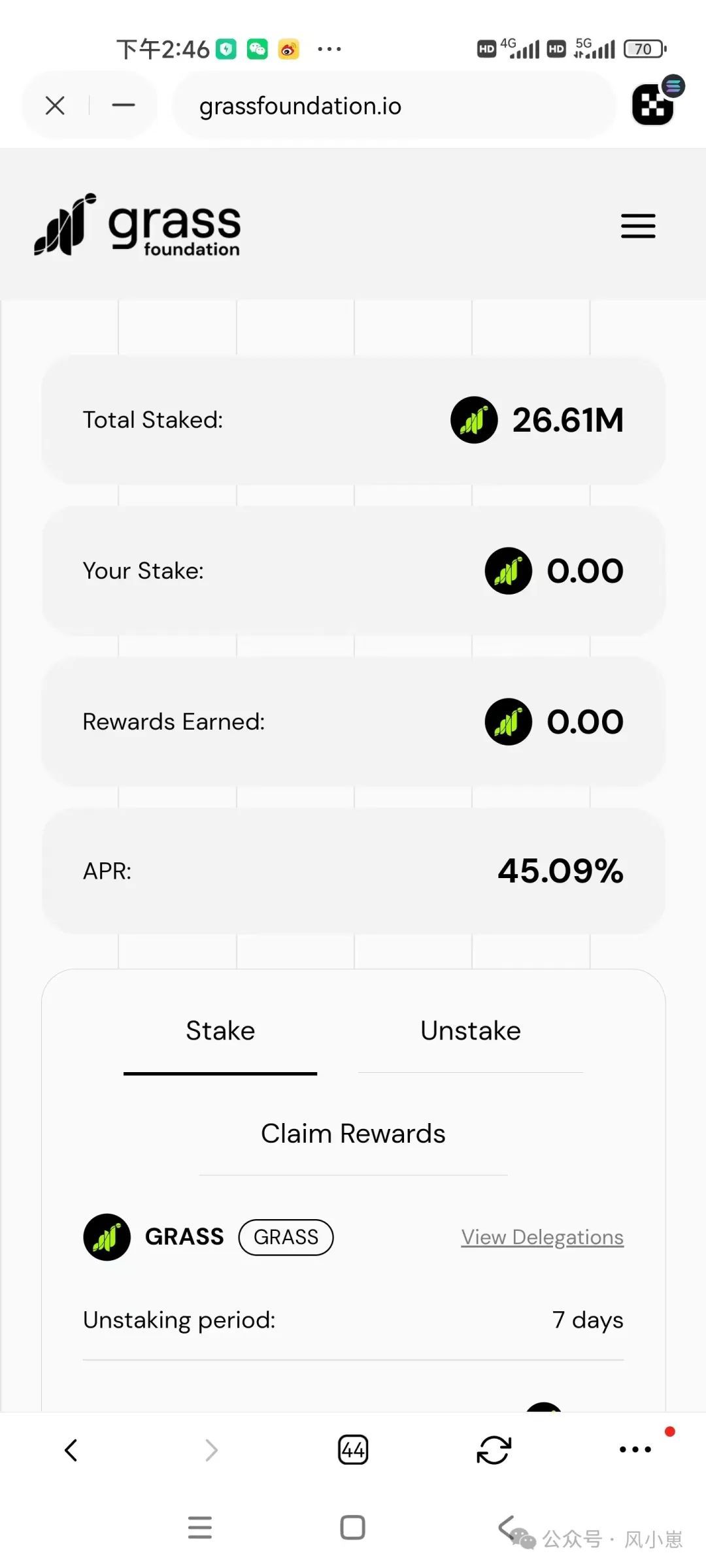
Task: Open the browser's more options menu
Action: point(635,1450)
